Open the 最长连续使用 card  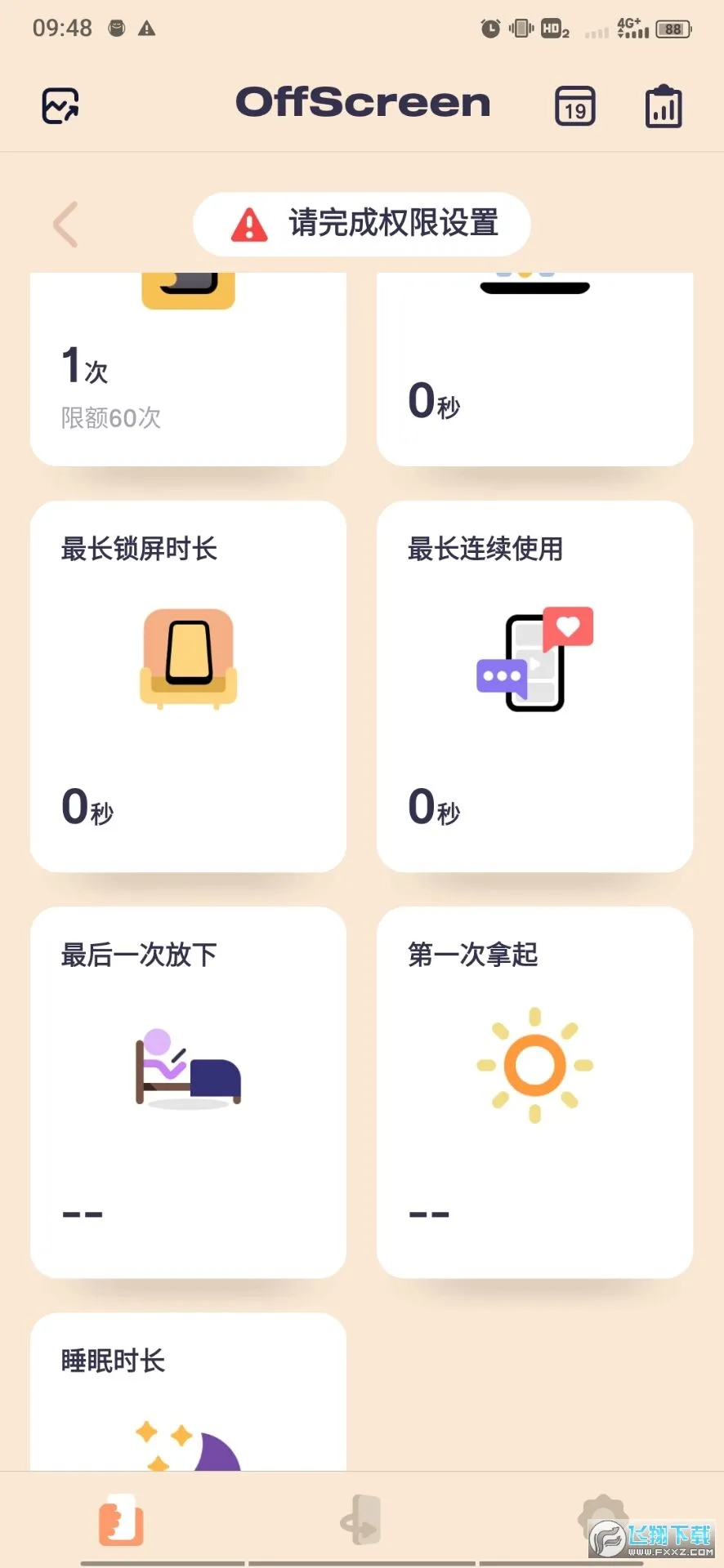(x=534, y=686)
